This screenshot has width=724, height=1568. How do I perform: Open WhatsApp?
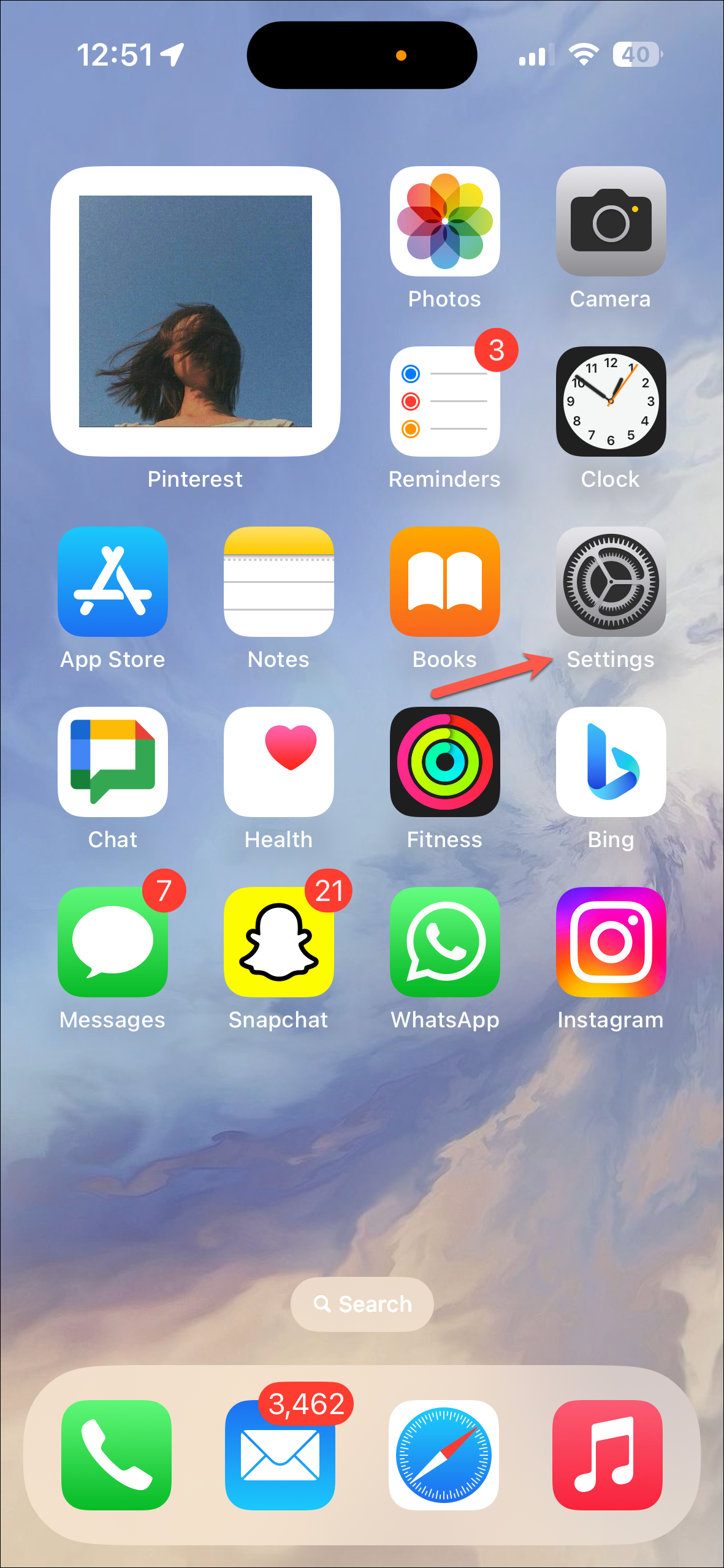[444, 942]
